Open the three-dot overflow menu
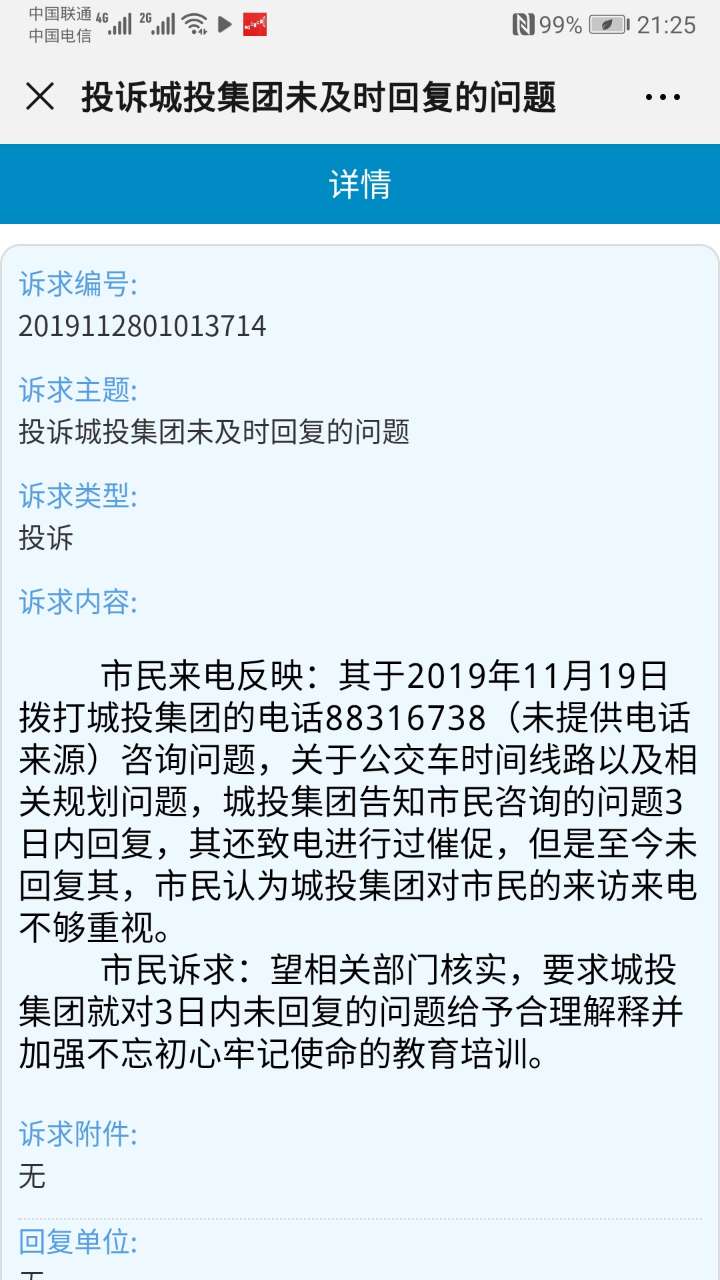Viewport: 720px width, 1280px height. coord(663,98)
